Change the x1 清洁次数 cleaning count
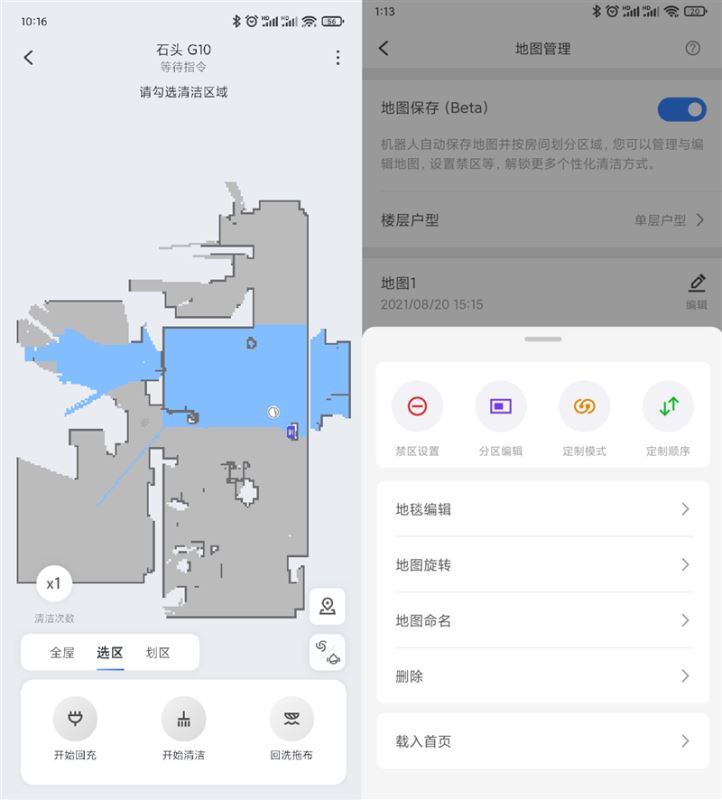Screen dimensions: 722x800 54,584
